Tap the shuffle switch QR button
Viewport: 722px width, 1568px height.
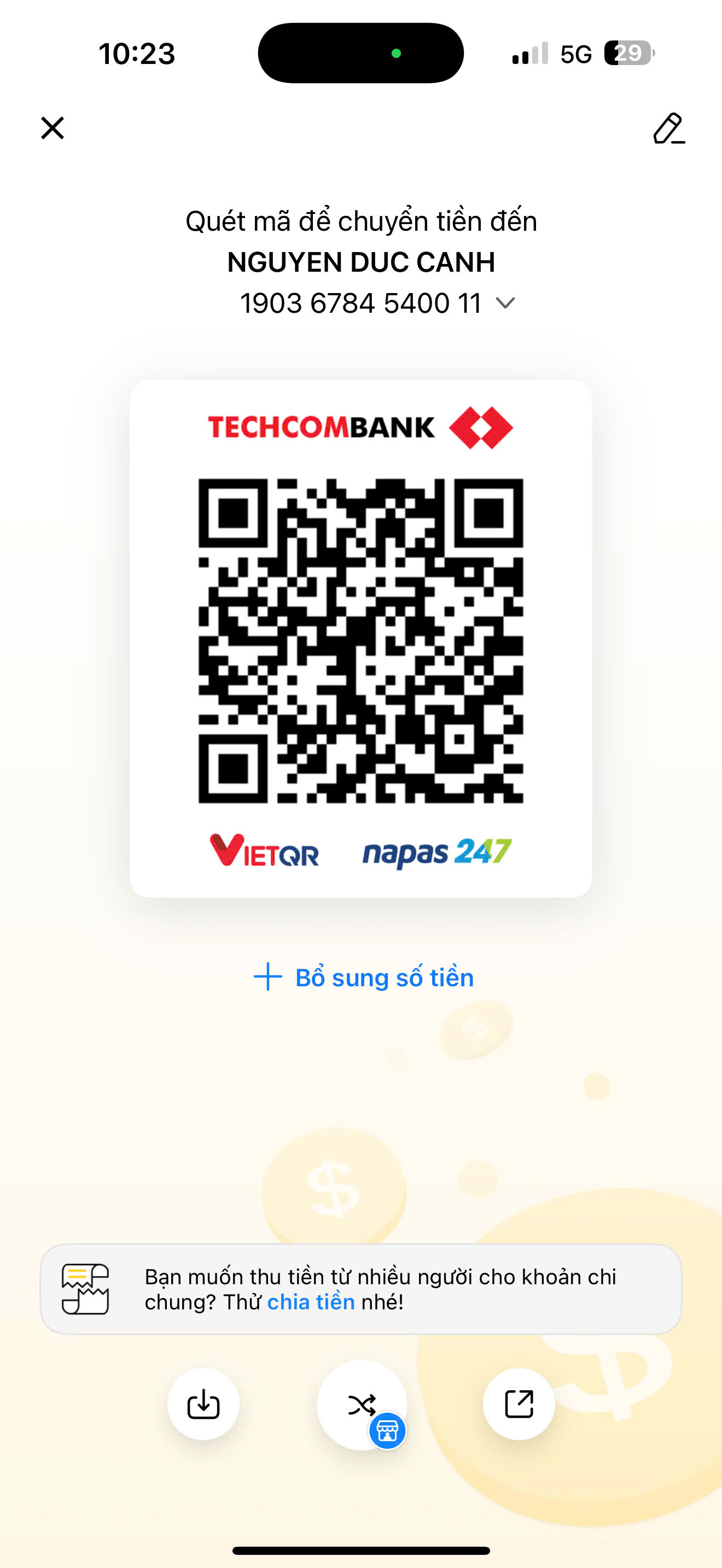[x=362, y=1405]
